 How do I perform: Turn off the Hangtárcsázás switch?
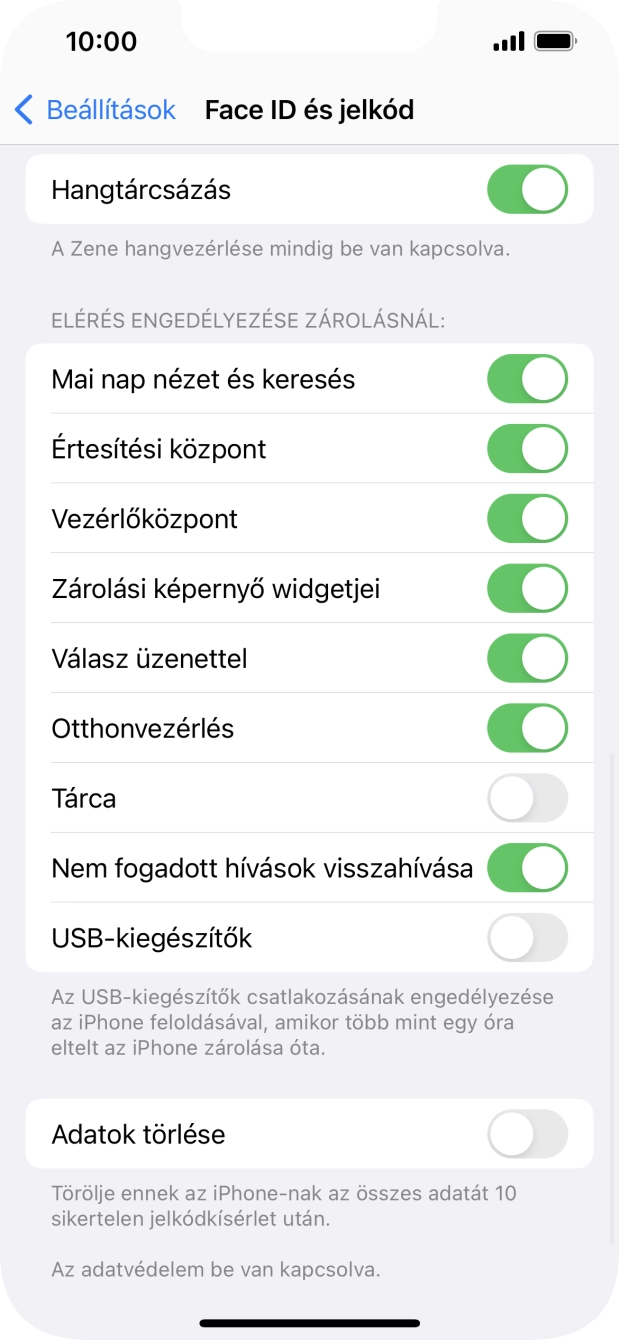click(x=527, y=190)
